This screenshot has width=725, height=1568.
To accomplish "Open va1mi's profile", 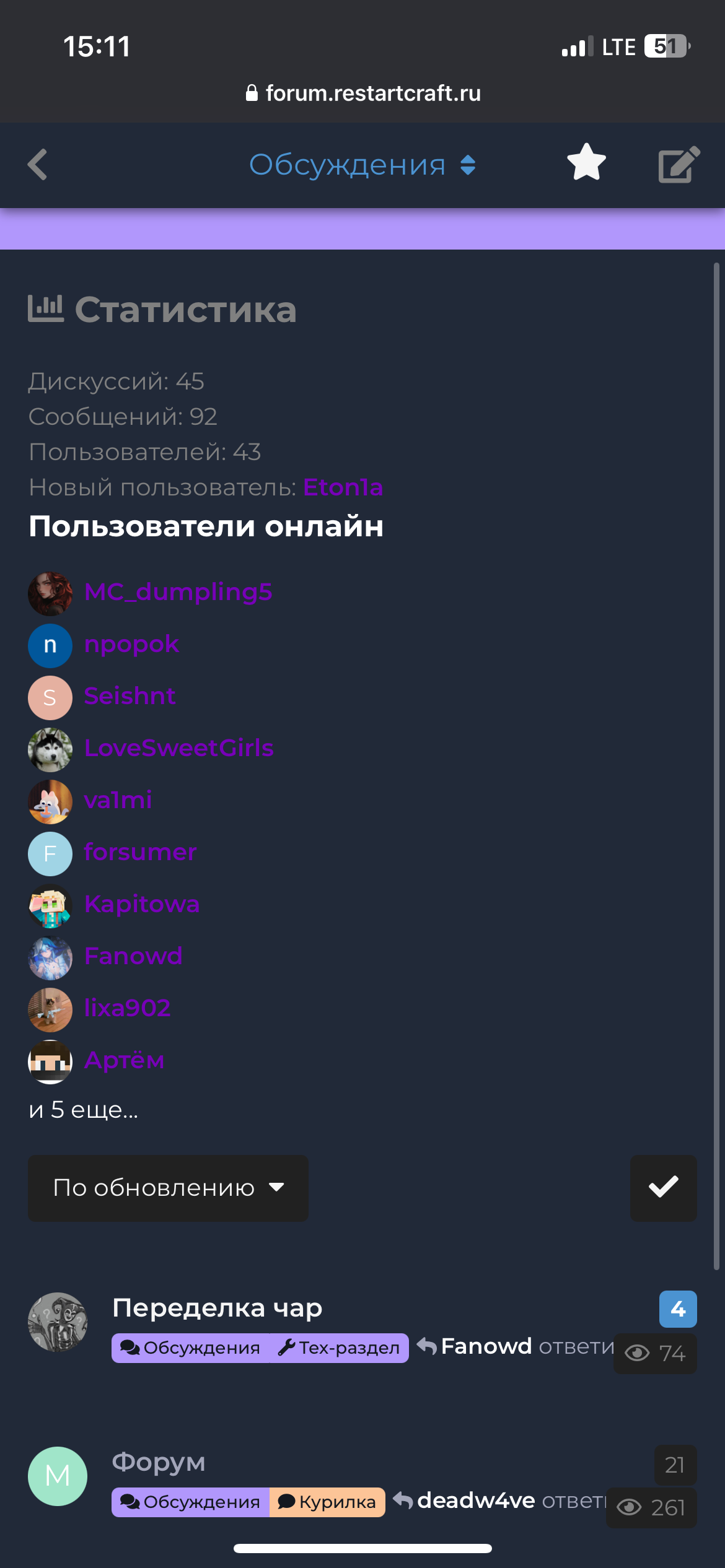I will click(x=118, y=800).
